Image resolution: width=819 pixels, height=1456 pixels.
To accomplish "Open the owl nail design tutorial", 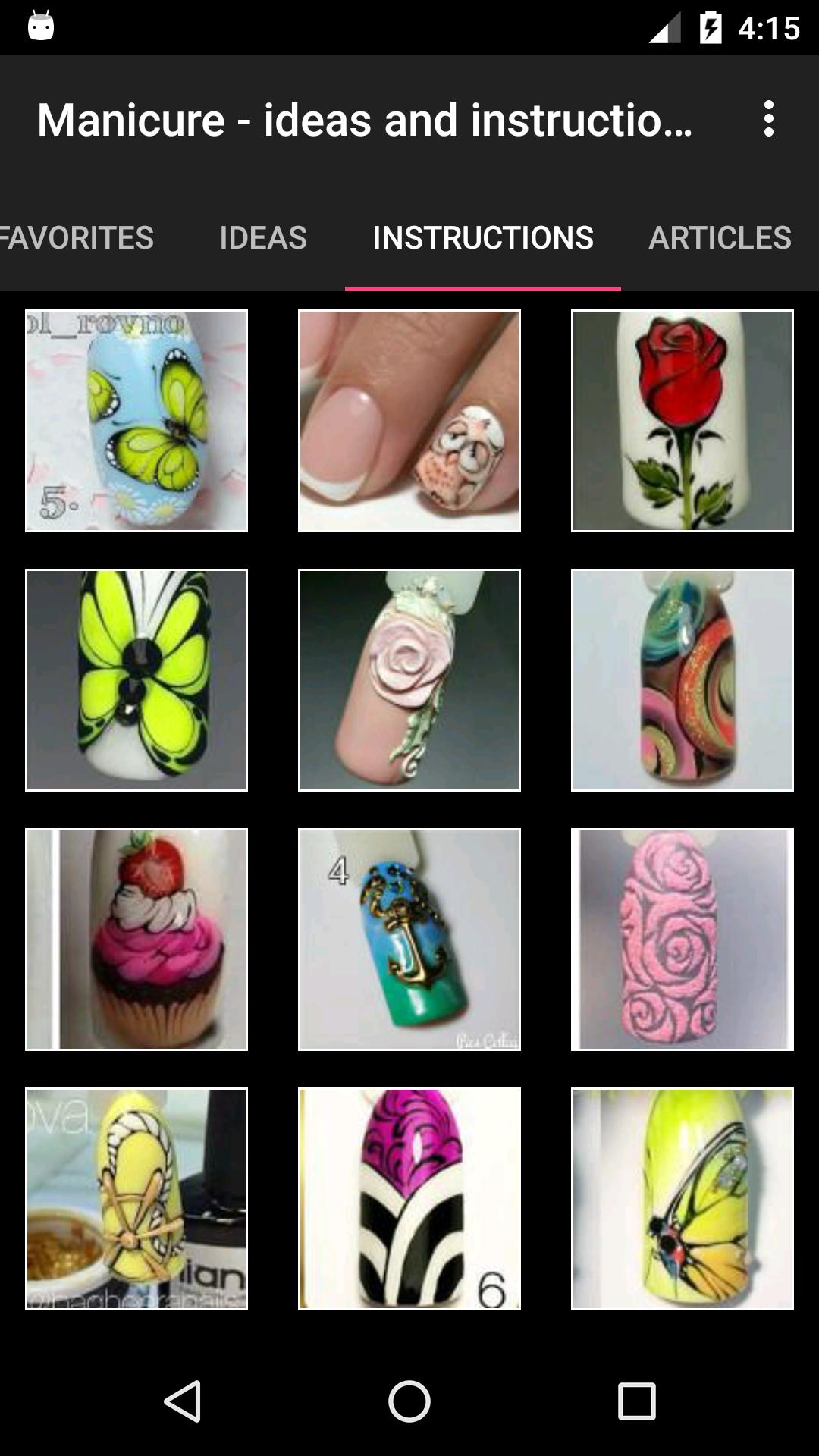I will coord(409,421).
